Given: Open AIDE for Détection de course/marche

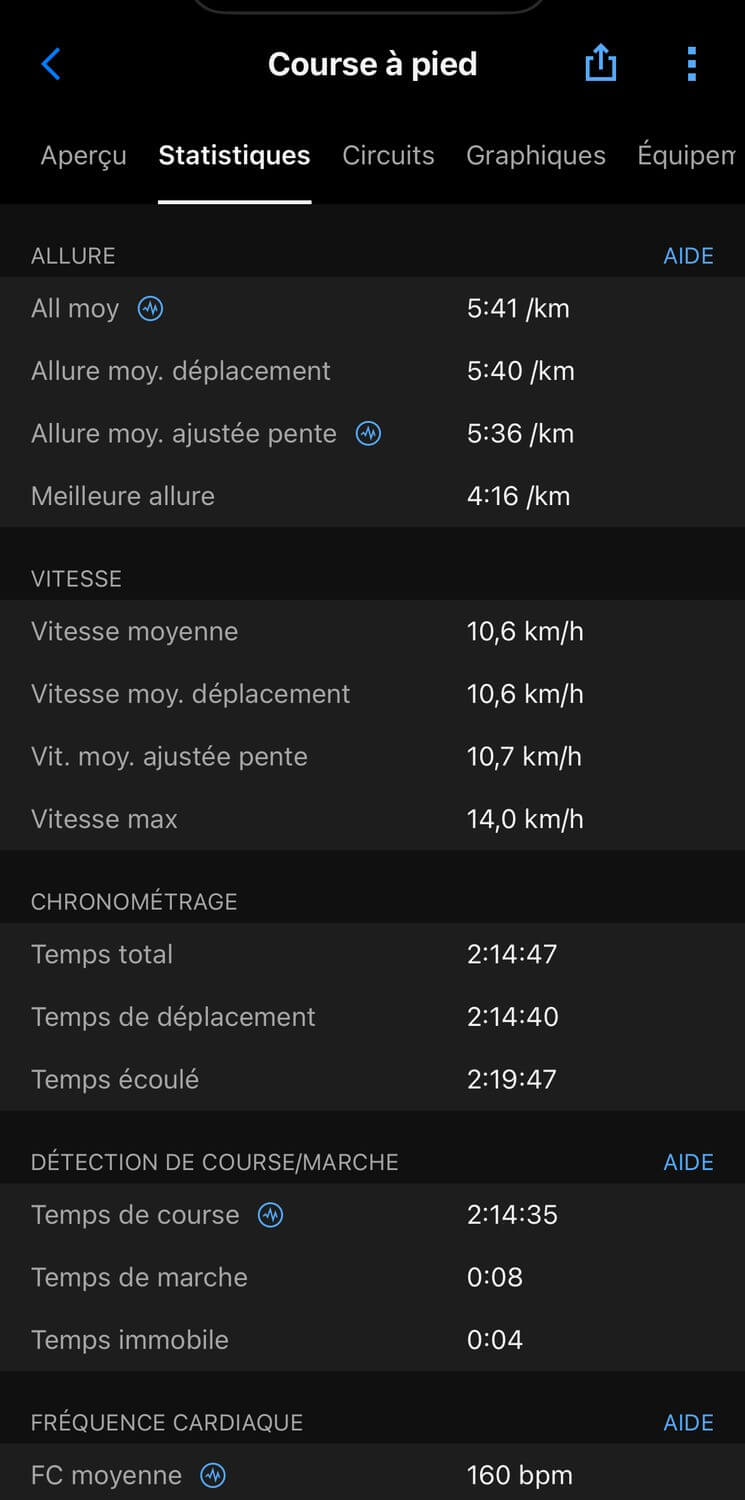Looking at the screenshot, I should tap(688, 1162).
